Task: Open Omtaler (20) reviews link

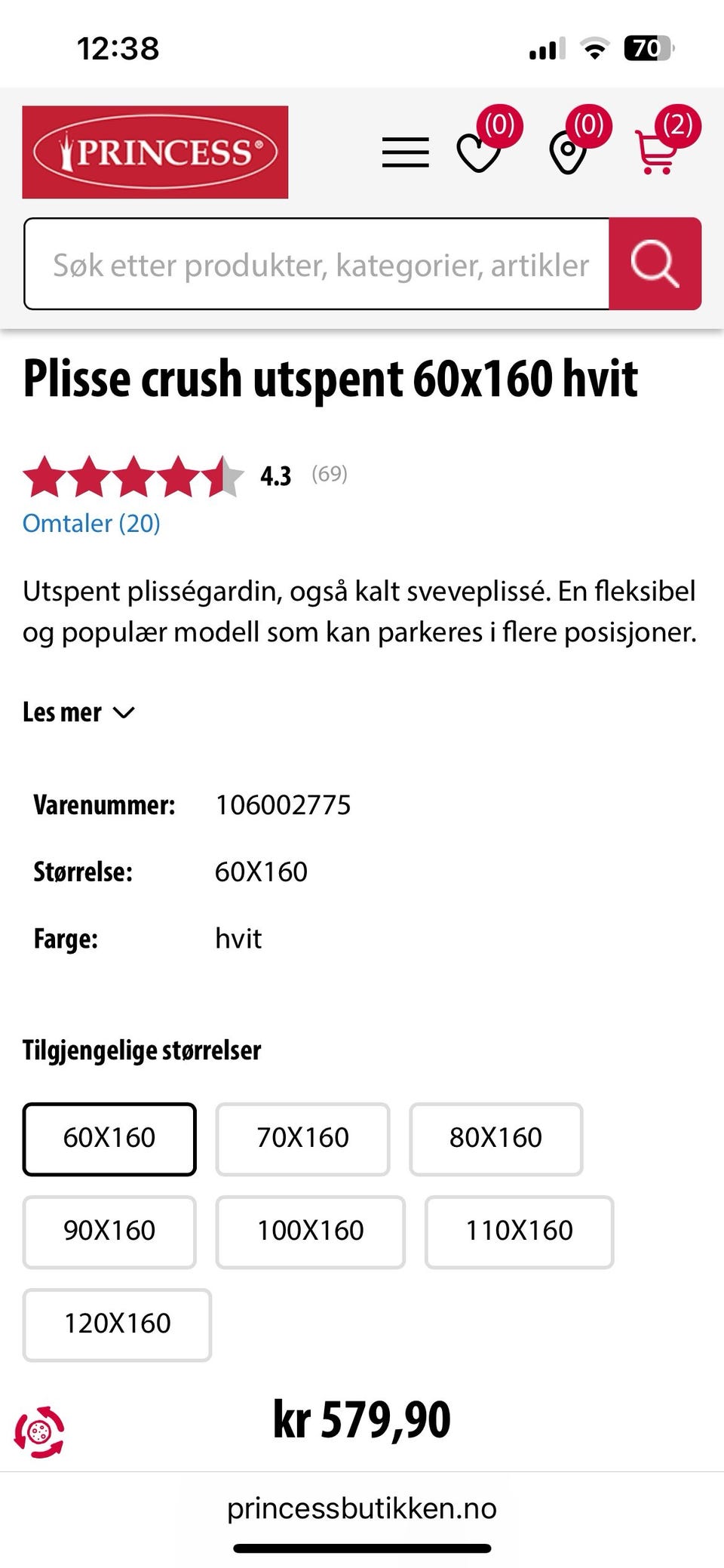Action: (91, 522)
